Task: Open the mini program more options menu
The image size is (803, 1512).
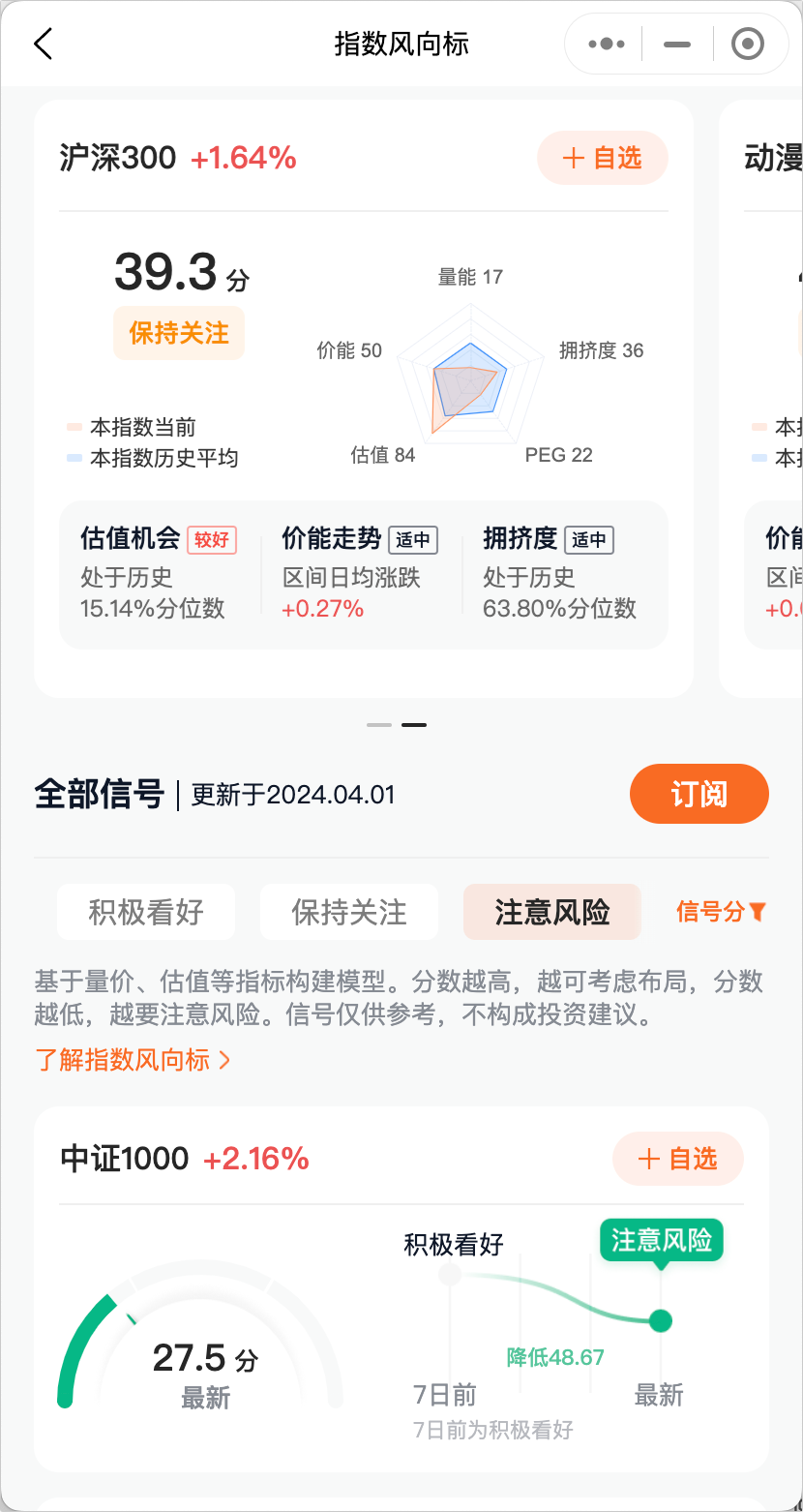Action: tap(607, 45)
